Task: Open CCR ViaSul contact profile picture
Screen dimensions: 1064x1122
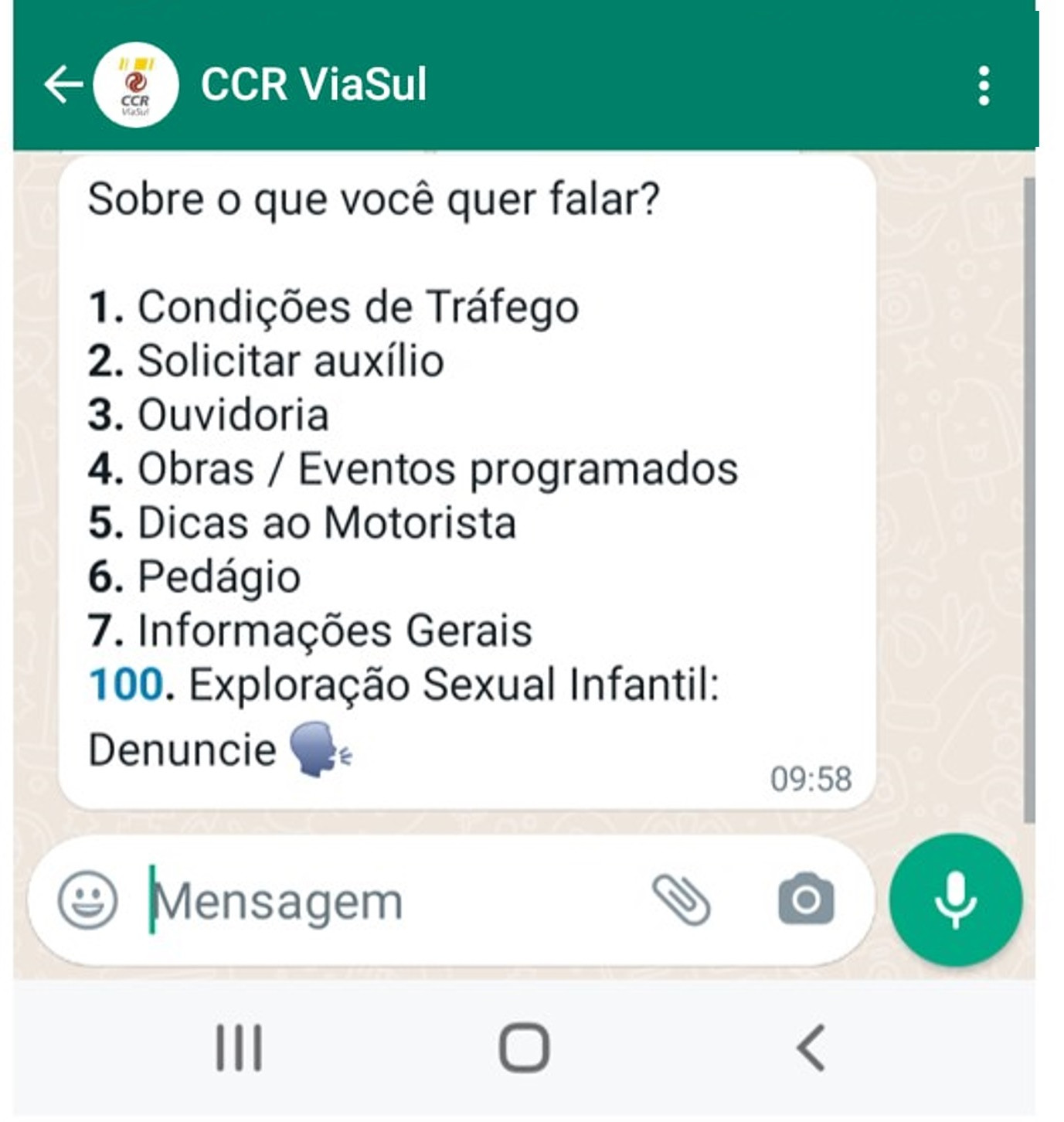Action: pos(136,84)
